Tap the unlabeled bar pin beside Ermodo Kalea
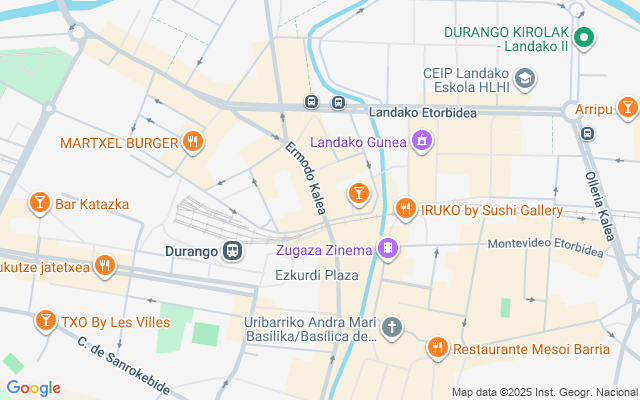 [x=359, y=193]
